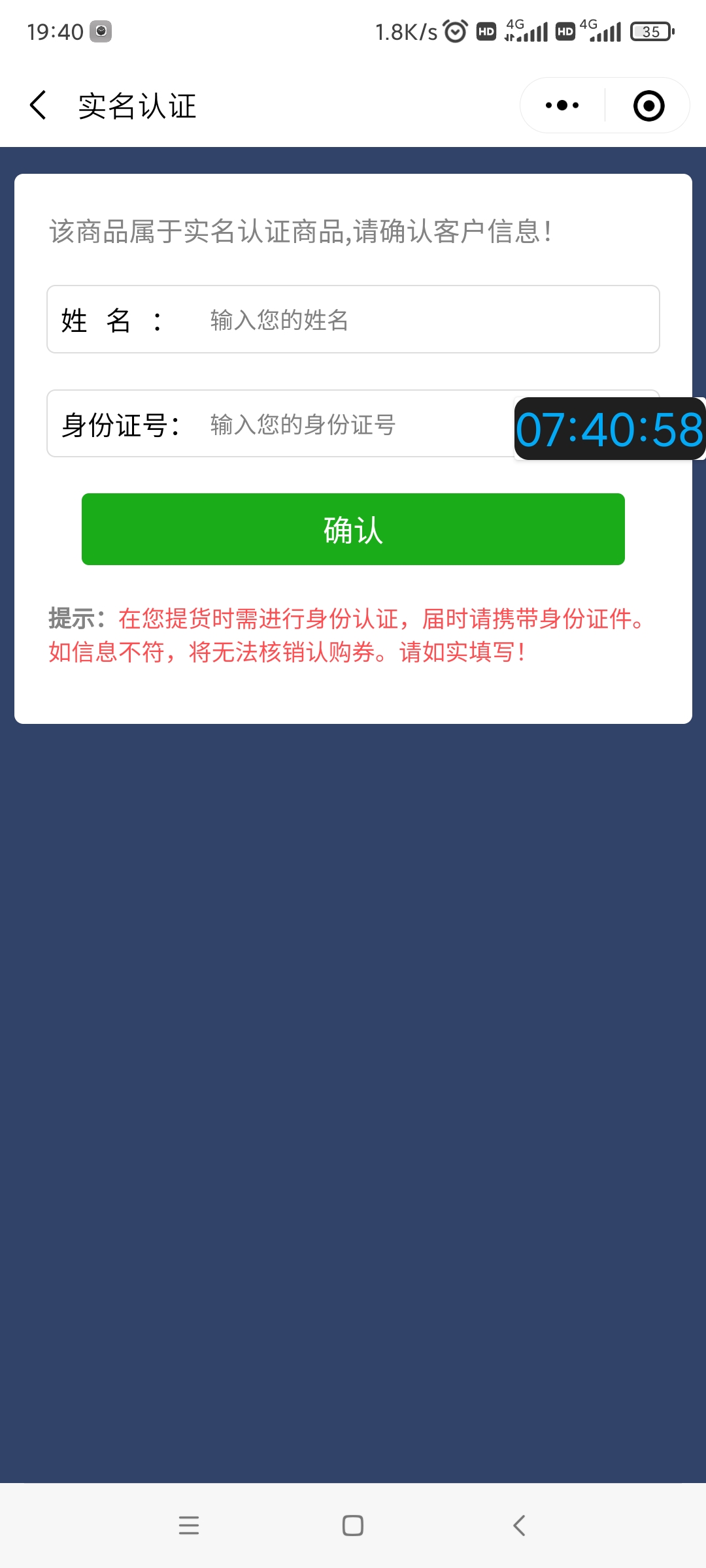
Task: Close the mini program via the circle icon
Action: (x=648, y=106)
